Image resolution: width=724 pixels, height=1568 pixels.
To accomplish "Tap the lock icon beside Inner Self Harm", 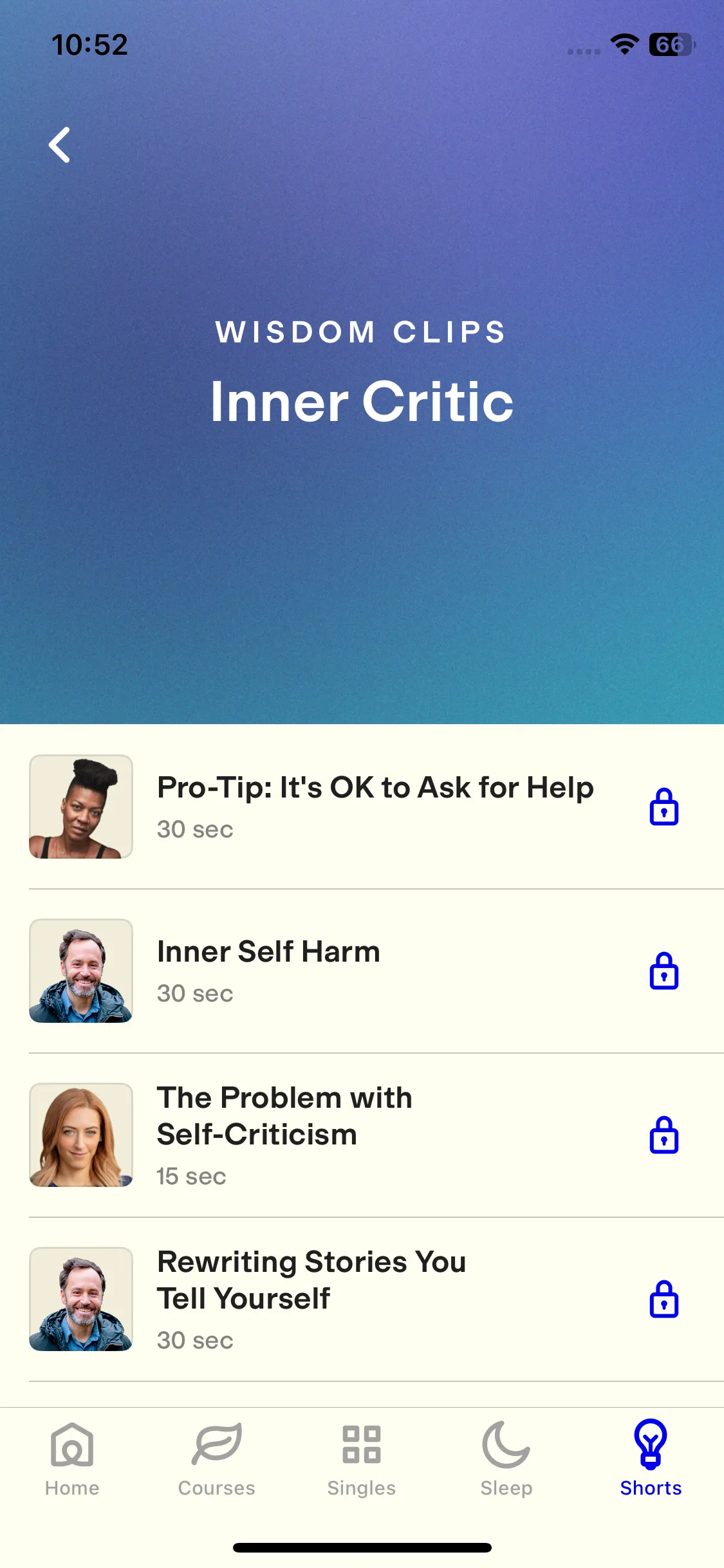I will [664, 971].
